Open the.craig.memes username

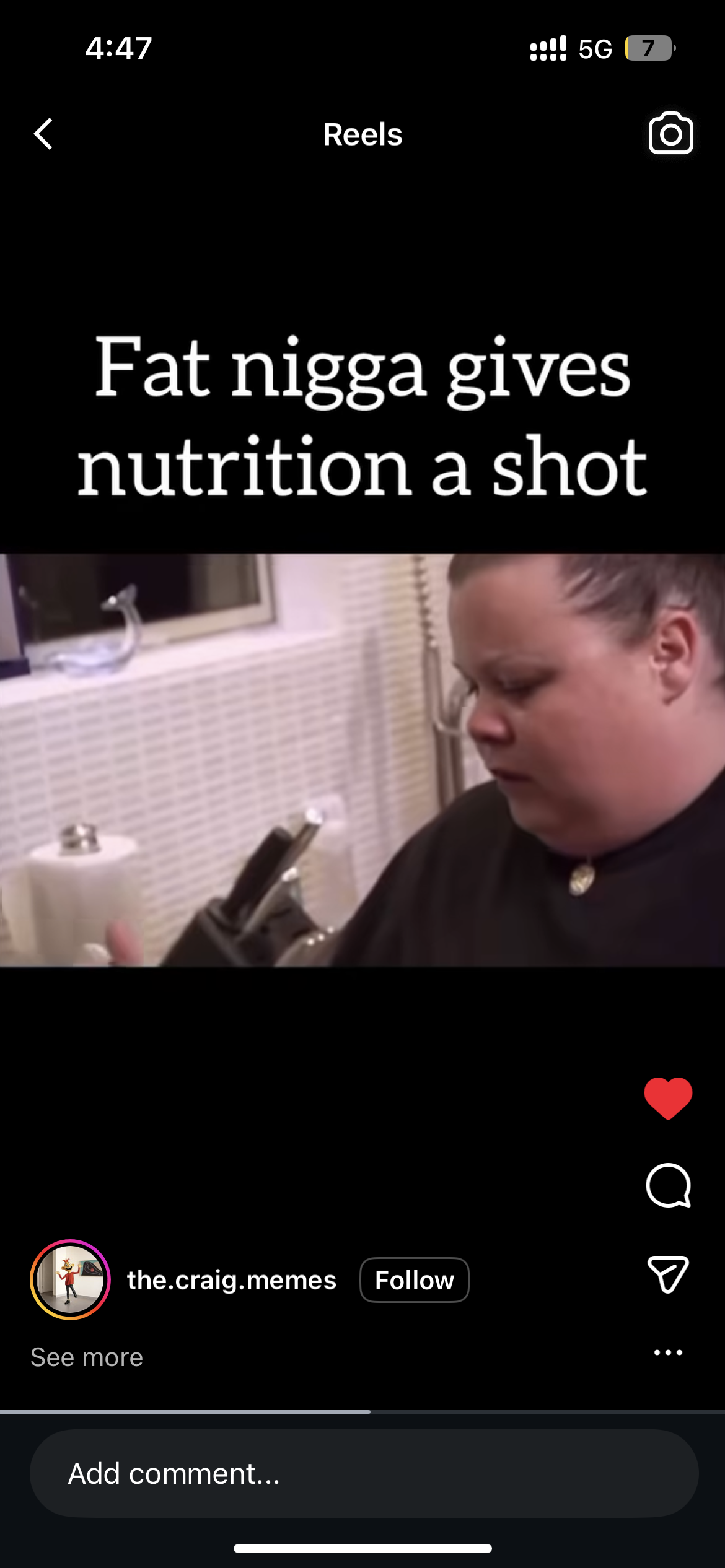[232, 1280]
